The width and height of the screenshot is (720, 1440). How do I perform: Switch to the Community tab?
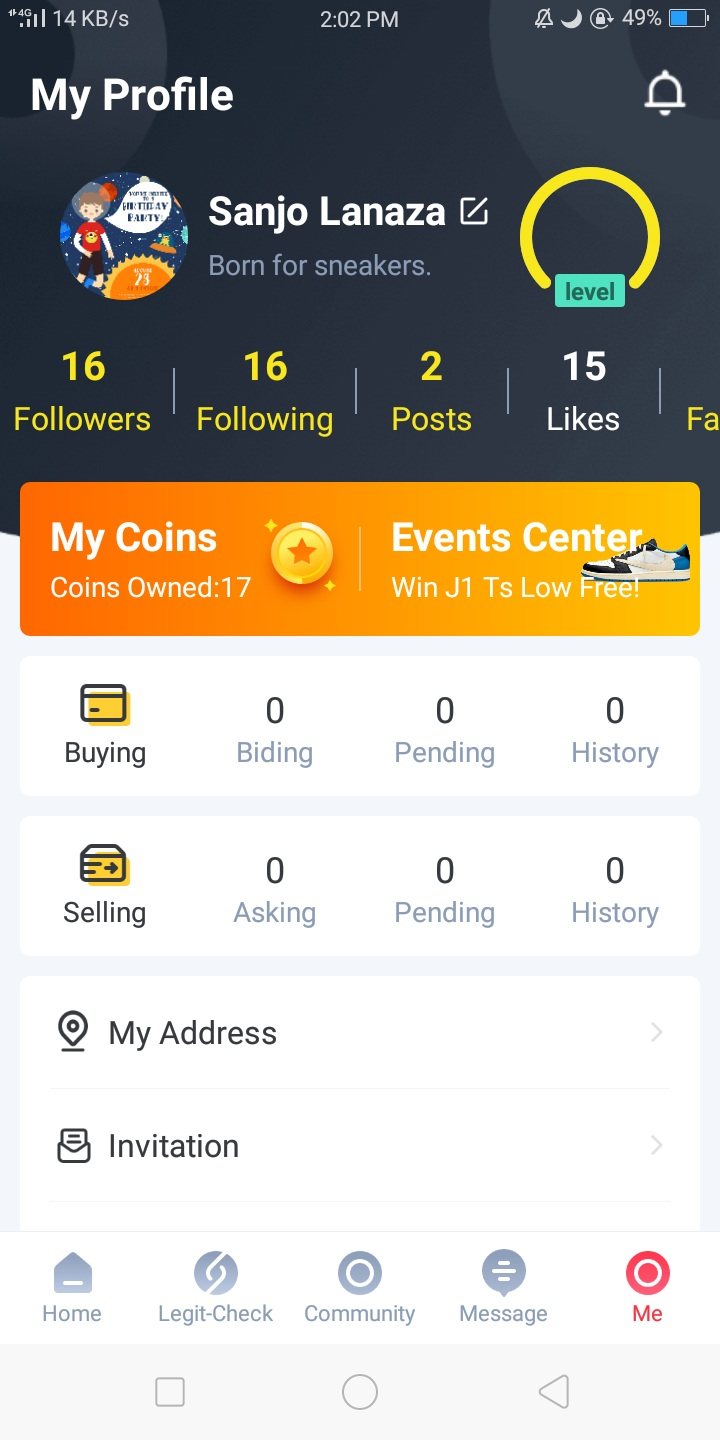tap(359, 1288)
